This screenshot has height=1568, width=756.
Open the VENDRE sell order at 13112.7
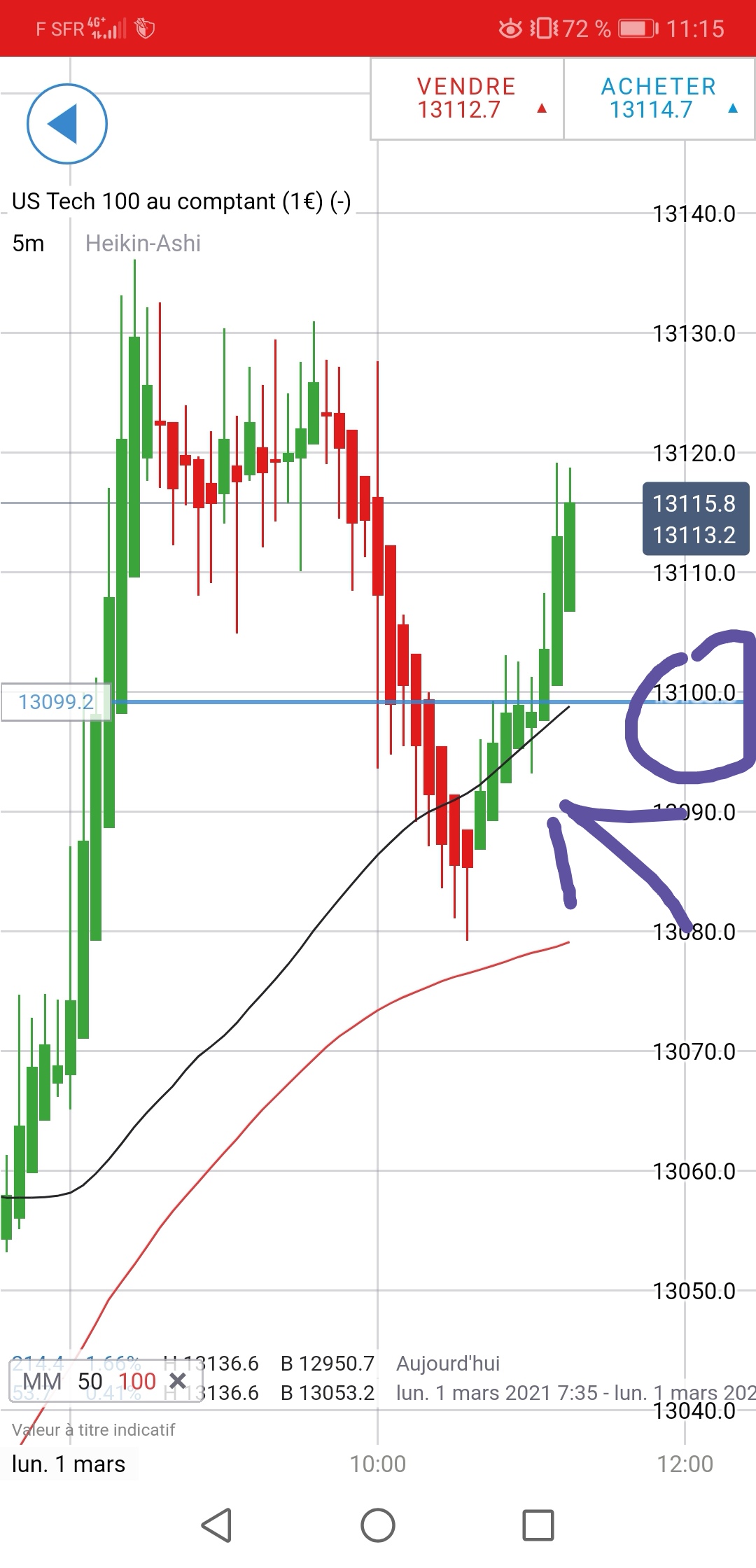coord(467,99)
